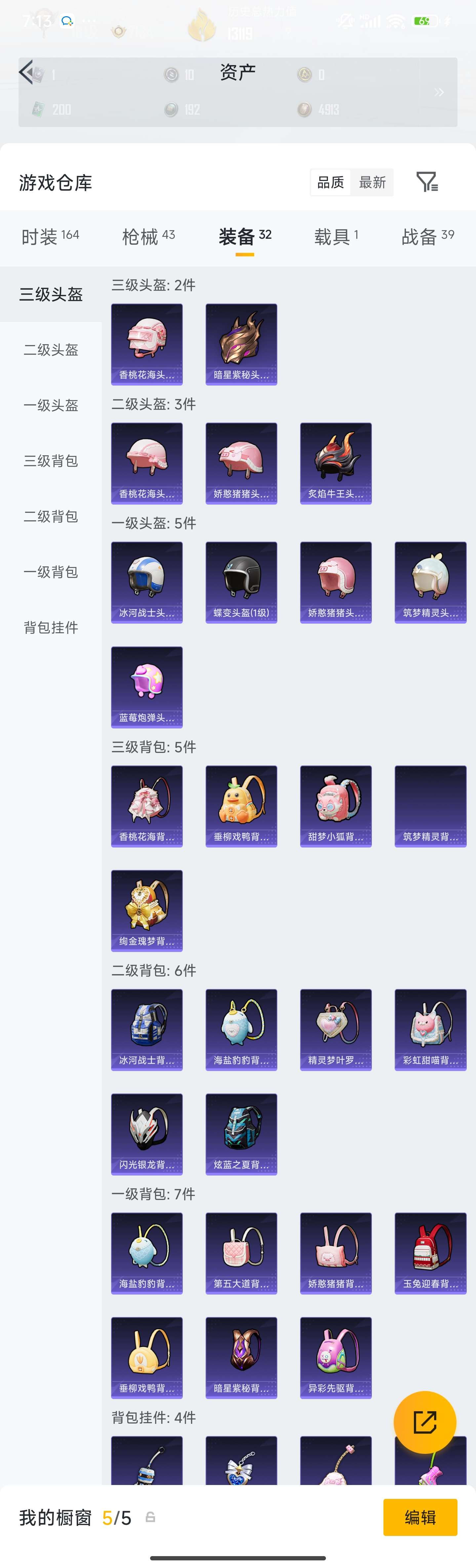Jump to 二级头盔 in the sidebar
Viewport: 476px width, 1568px height.
coord(51,350)
